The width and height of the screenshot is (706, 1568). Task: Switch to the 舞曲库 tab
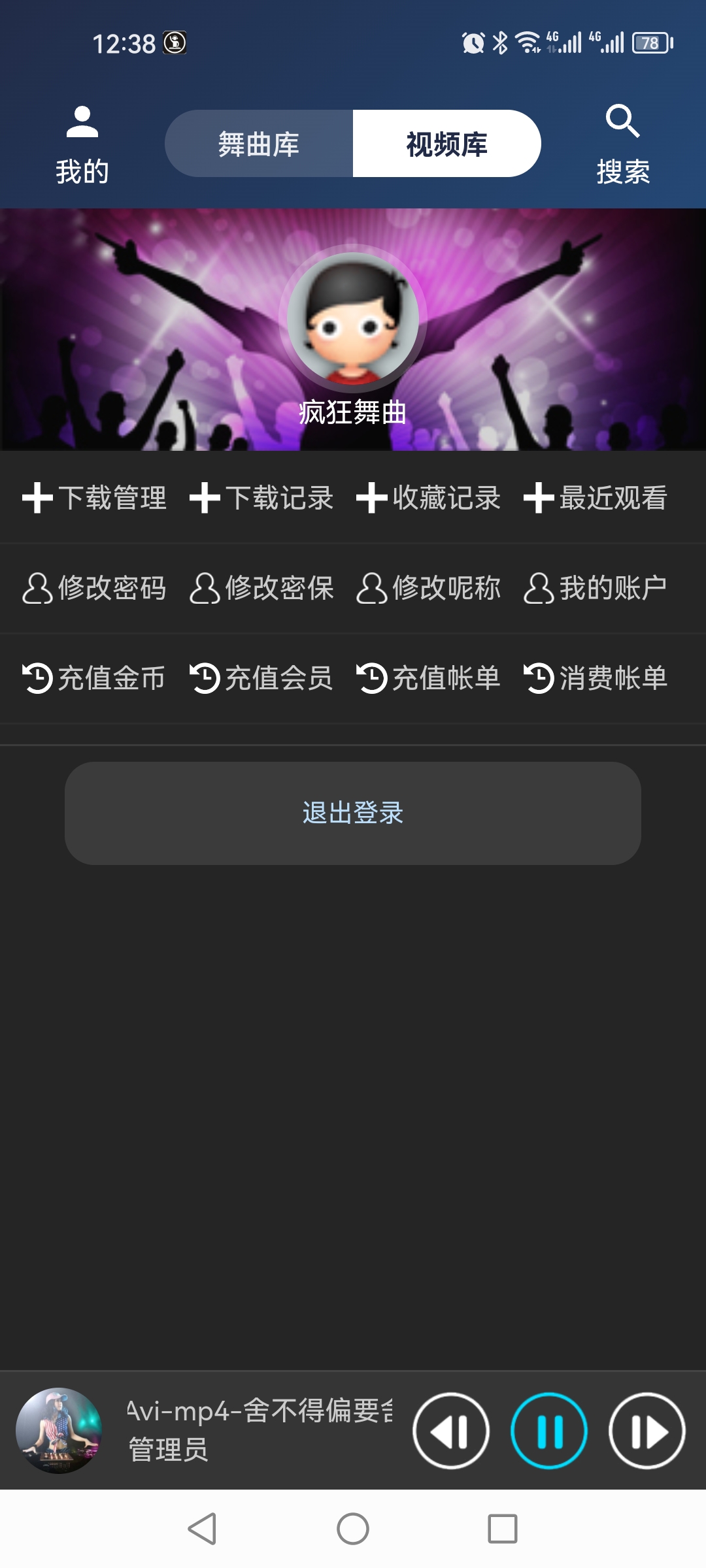pos(259,144)
